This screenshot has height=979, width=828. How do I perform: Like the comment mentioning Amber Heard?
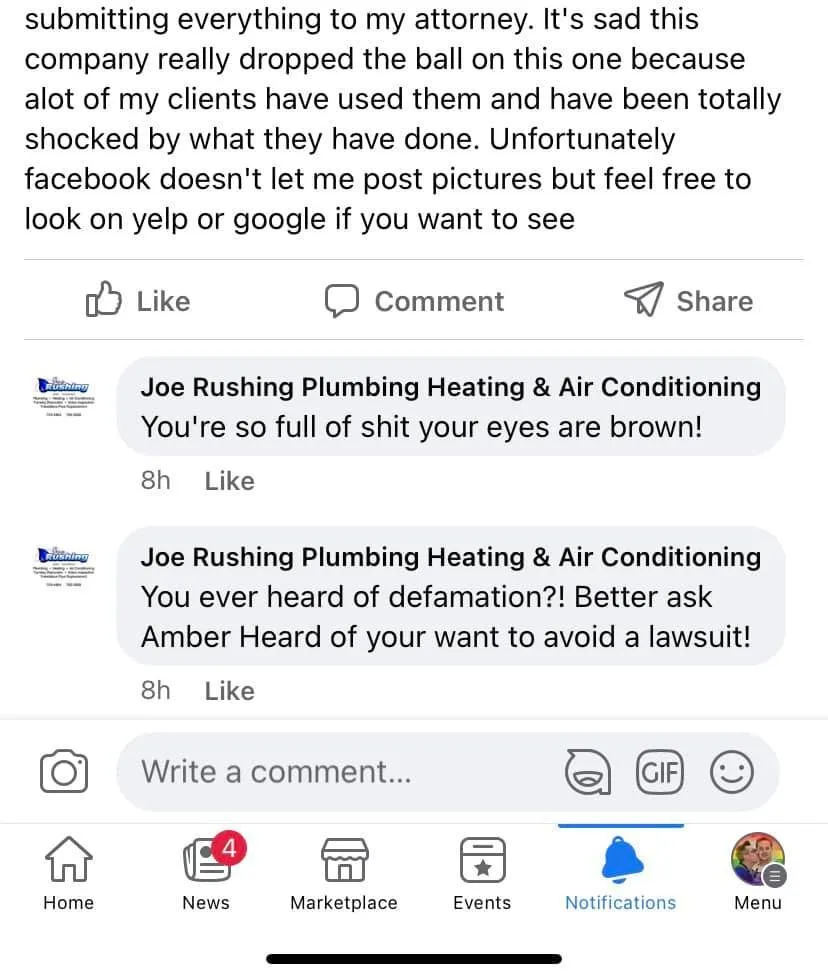click(229, 691)
